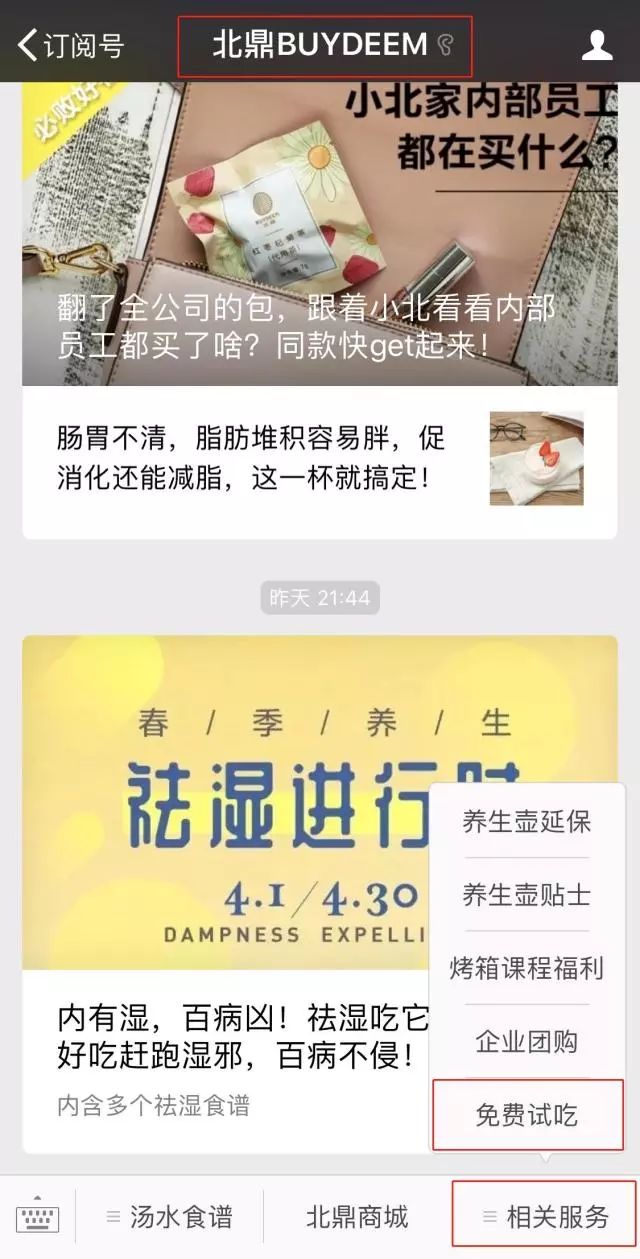Open 烤箱课程福利 menu item
640x1259 pixels.
tap(527, 968)
